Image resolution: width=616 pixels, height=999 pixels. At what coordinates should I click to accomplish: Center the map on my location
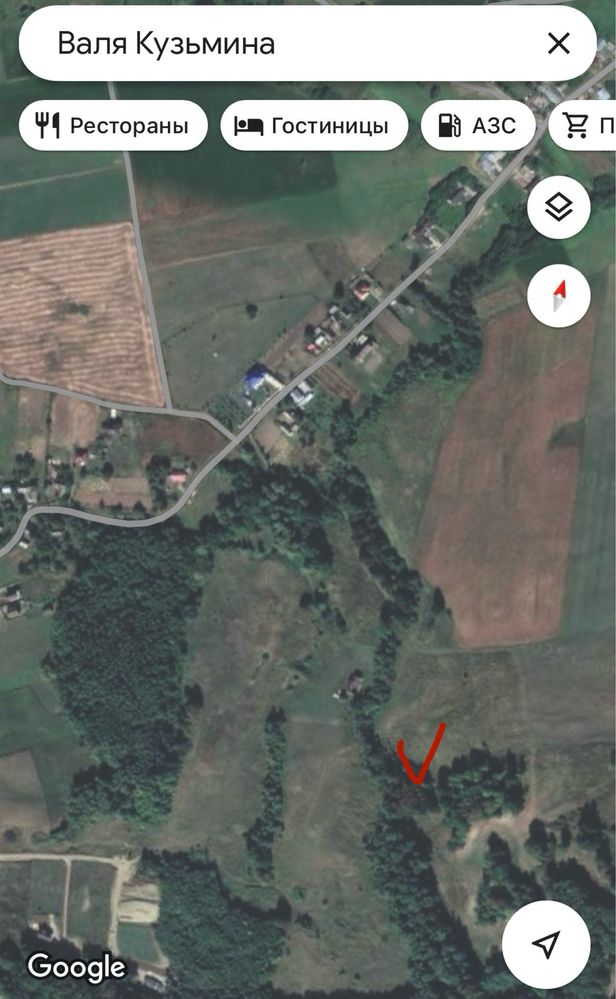(x=547, y=944)
